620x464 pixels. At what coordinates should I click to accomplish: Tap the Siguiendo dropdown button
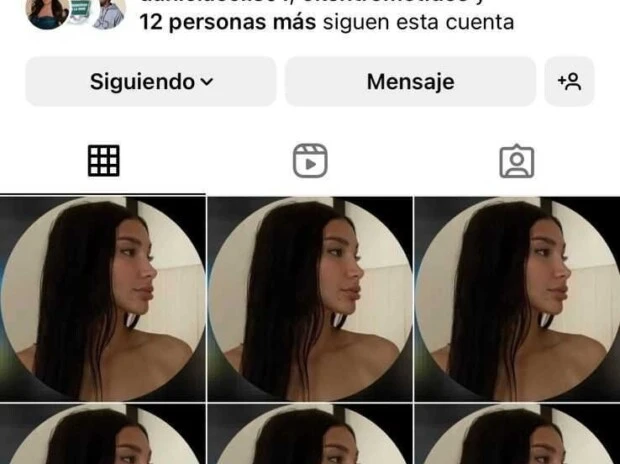(150, 82)
